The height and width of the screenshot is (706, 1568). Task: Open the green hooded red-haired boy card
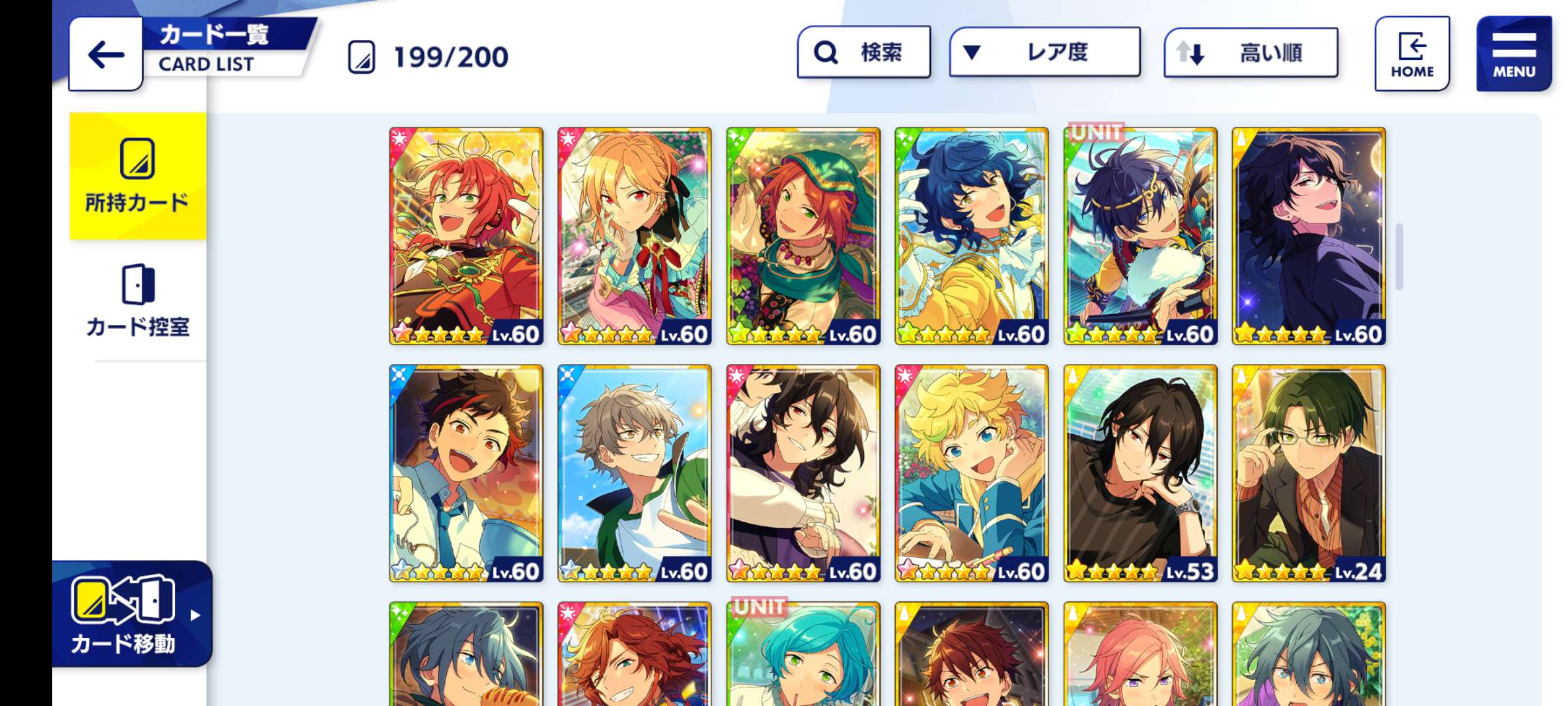click(x=803, y=235)
